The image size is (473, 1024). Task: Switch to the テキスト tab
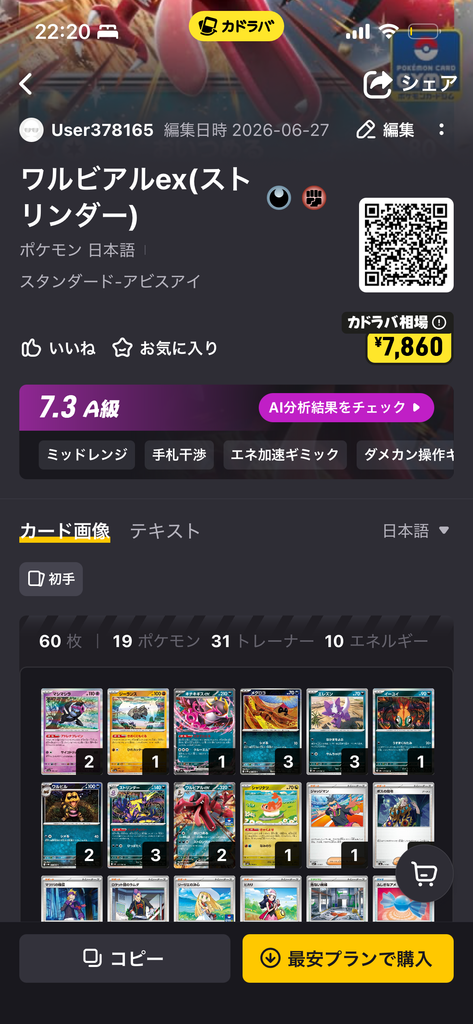click(x=165, y=531)
